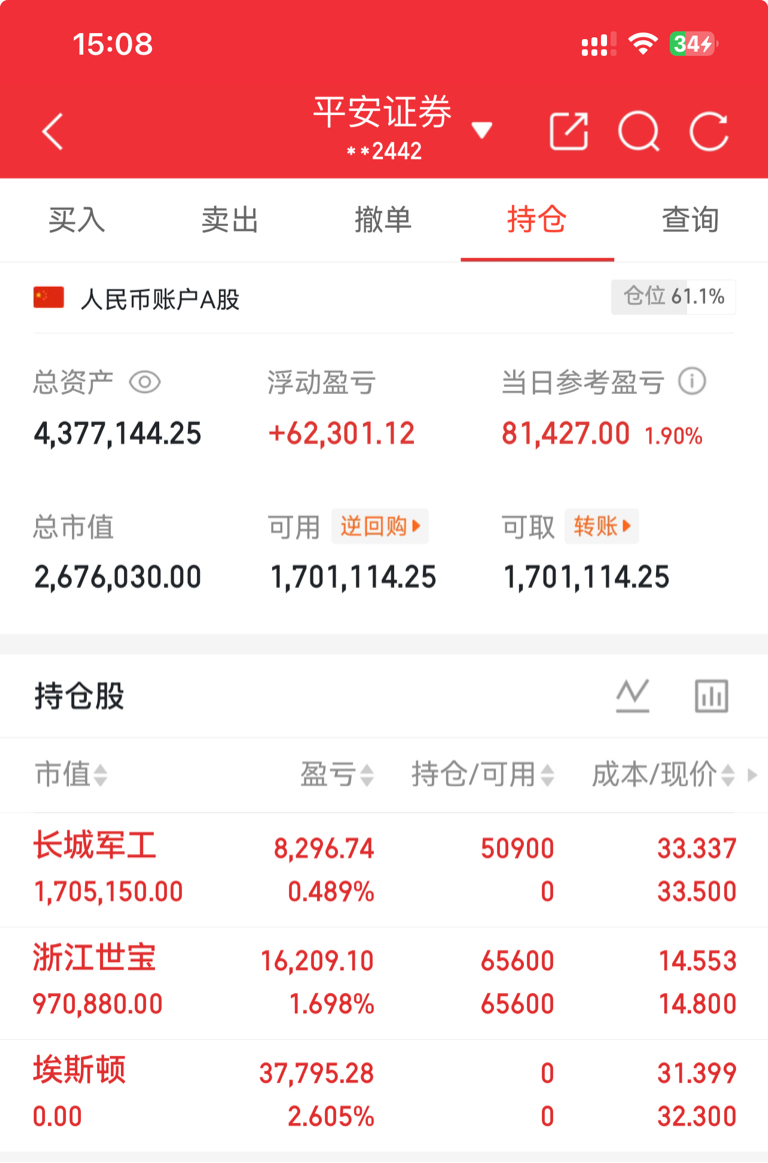Switch to the 撤单 tab
Screen dimensions: 768x1163
point(383,220)
